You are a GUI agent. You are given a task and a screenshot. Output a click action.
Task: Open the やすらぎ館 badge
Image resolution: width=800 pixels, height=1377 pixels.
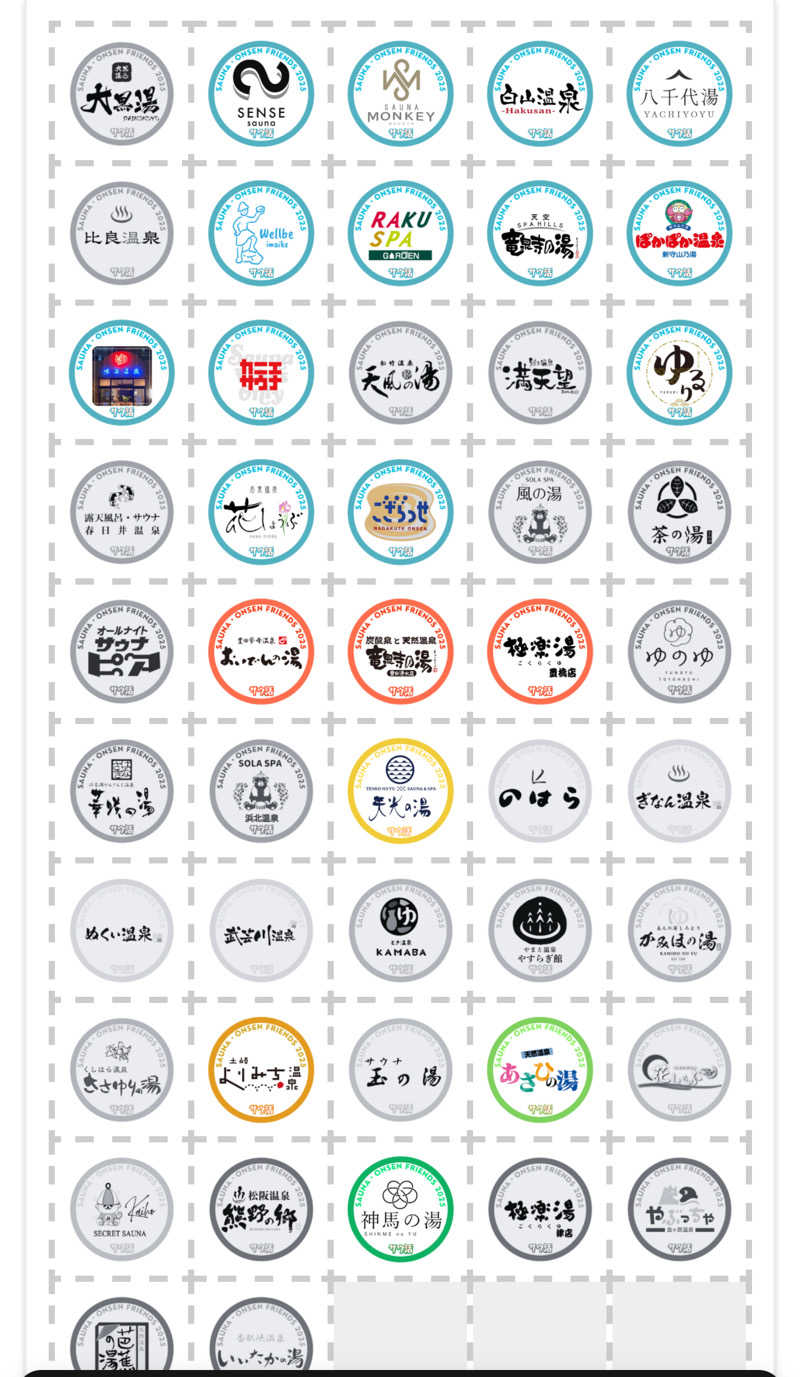coord(540,930)
